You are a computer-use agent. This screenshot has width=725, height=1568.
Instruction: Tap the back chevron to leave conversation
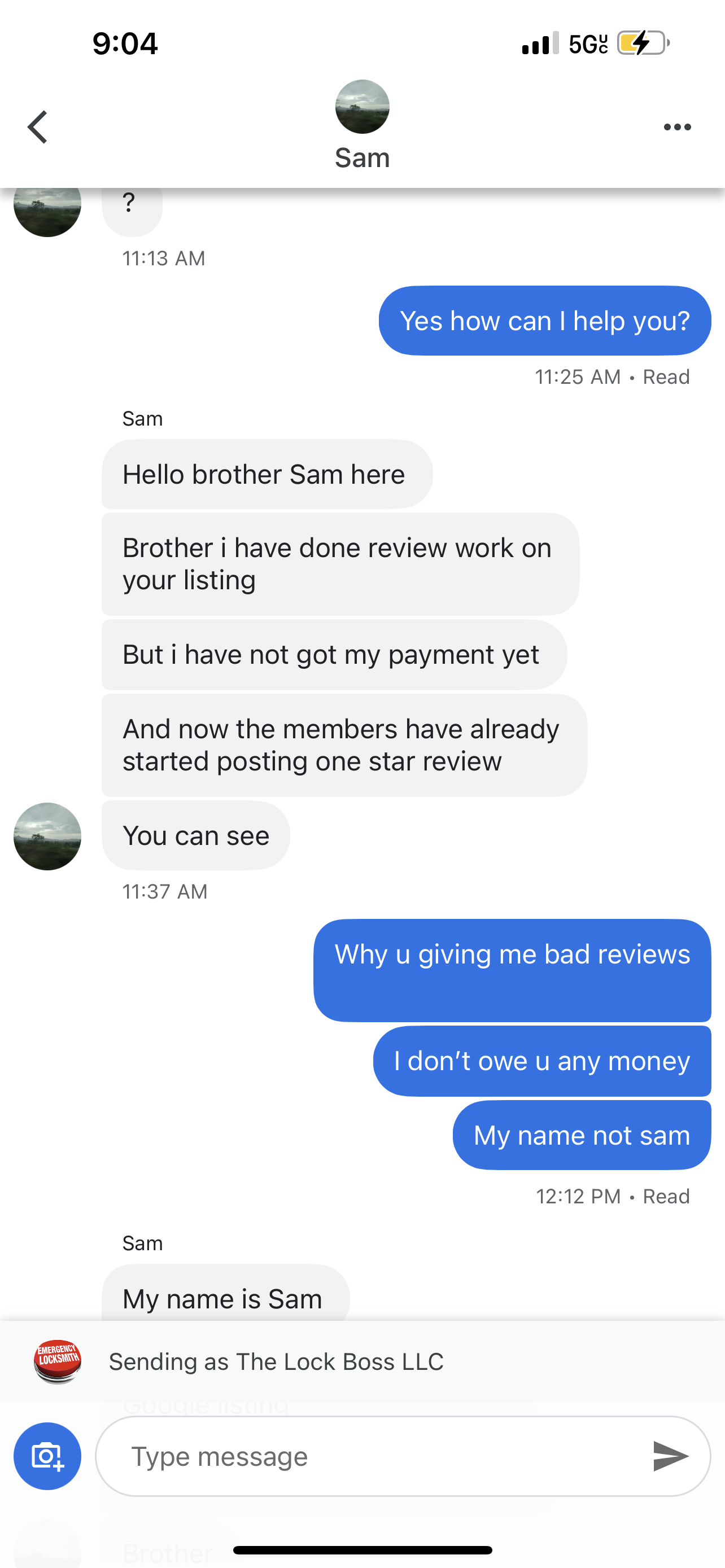(x=38, y=126)
